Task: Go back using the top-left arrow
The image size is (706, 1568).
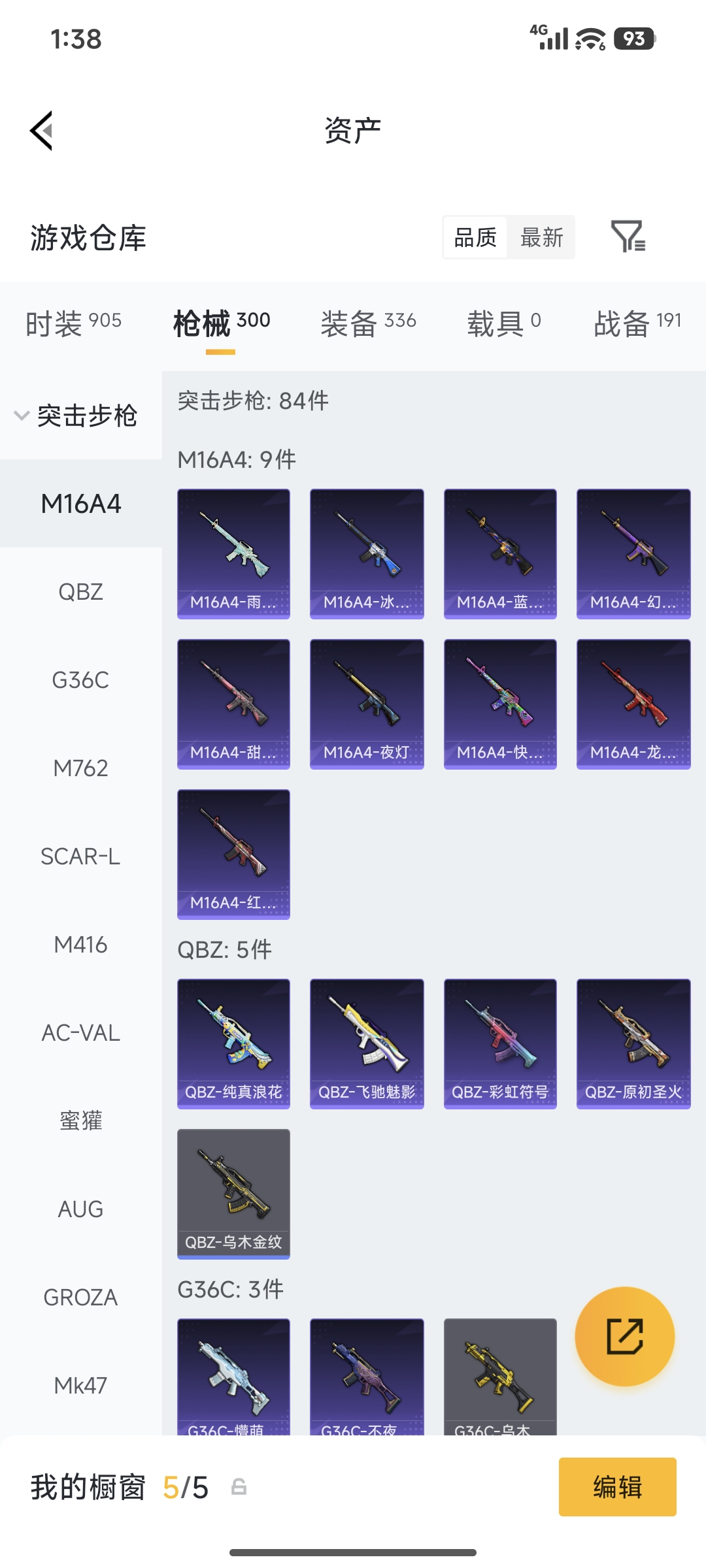Action: pos(42,131)
